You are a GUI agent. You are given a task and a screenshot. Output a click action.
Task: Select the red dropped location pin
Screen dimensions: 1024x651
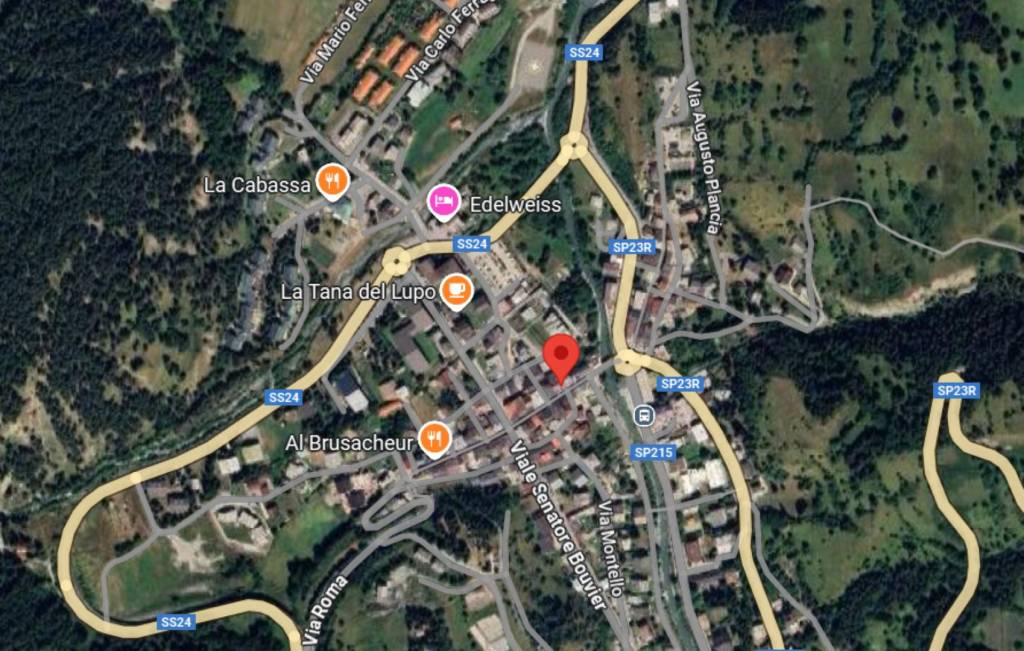(560, 357)
